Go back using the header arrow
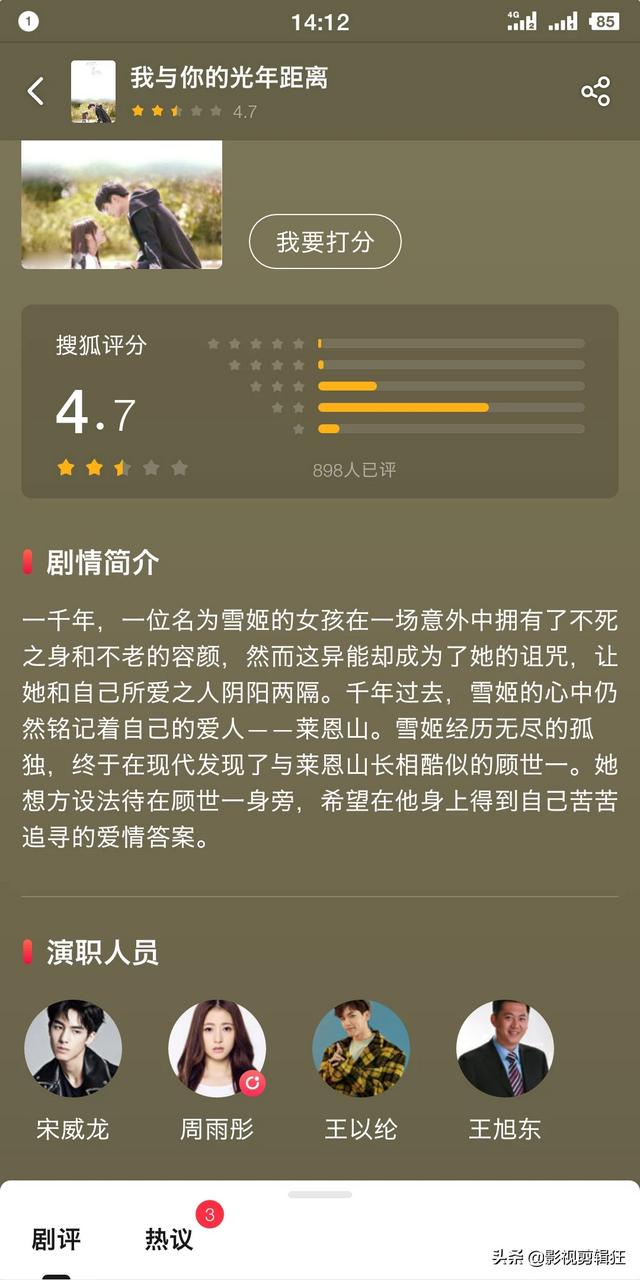 click(x=36, y=92)
